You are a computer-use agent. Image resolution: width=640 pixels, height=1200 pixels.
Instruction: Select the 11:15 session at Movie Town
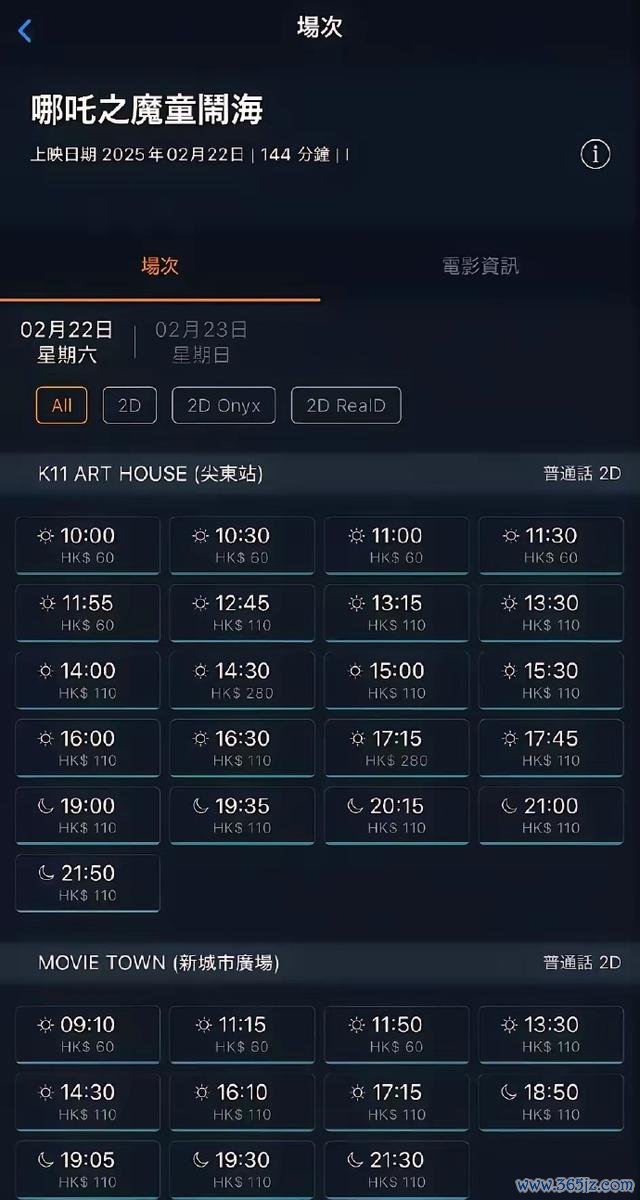coord(242,1034)
